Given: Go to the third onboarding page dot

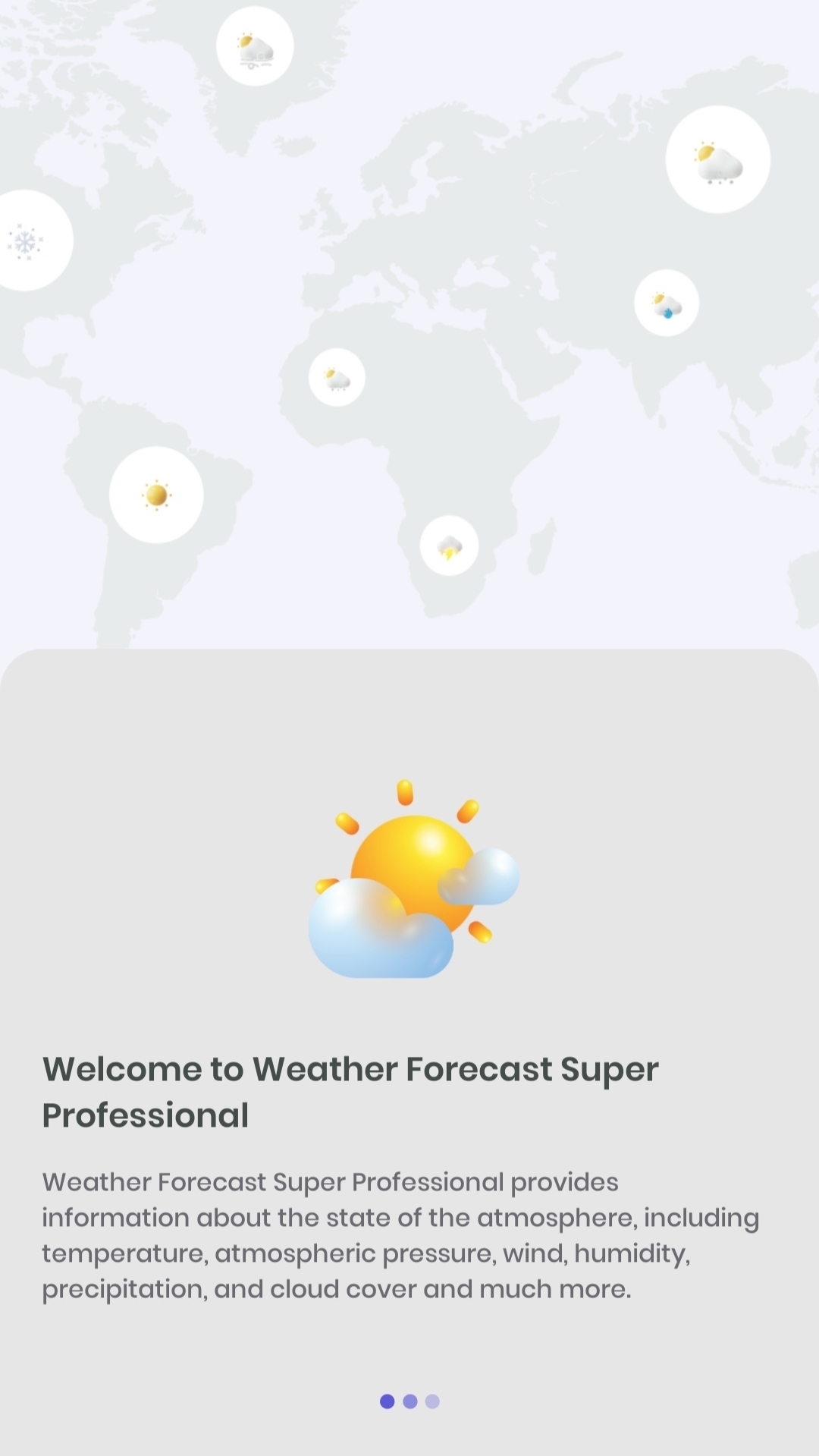Looking at the screenshot, I should click(x=432, y=1401).
